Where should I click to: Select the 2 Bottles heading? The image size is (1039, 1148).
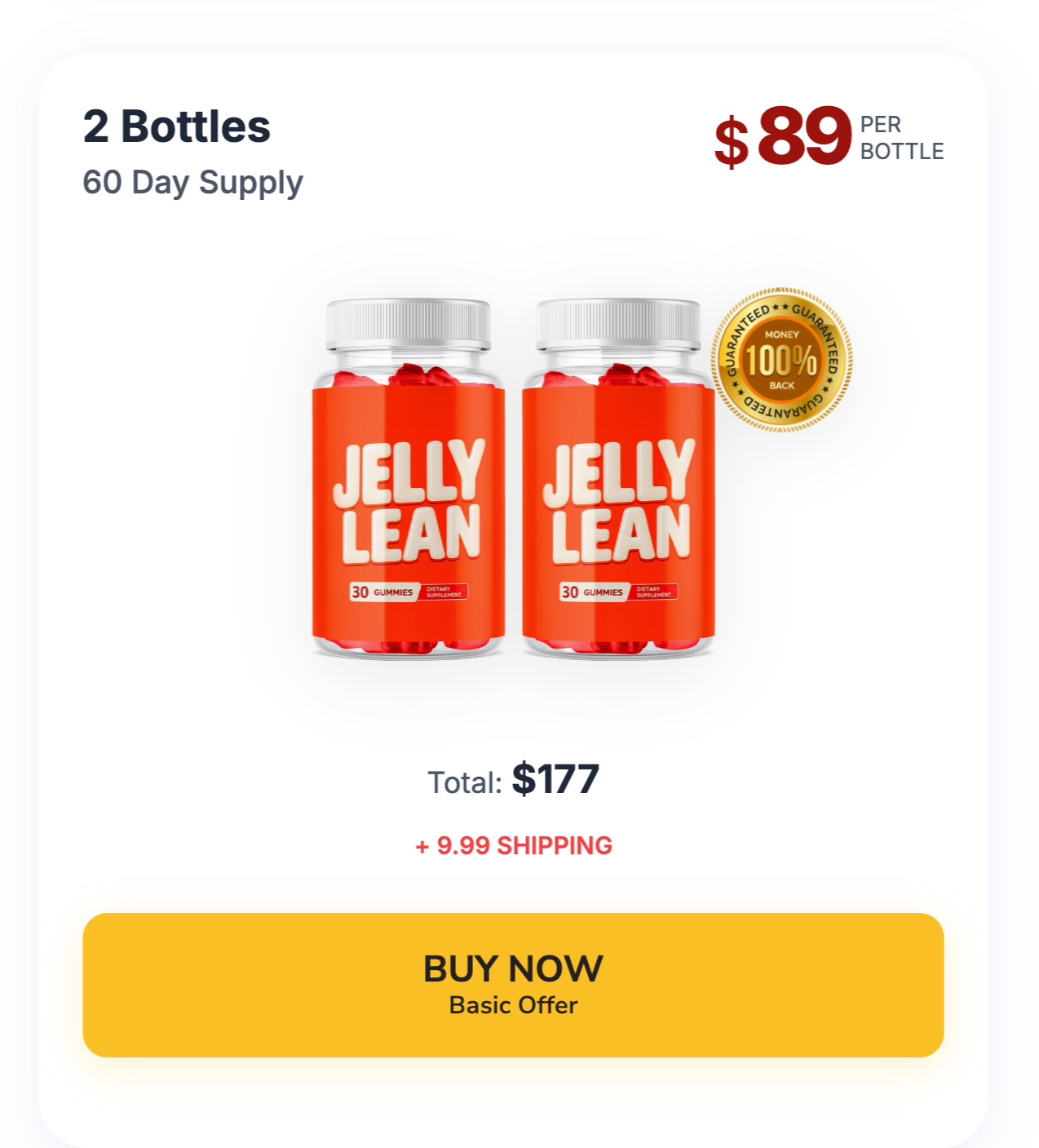click(x=175, y=126)
